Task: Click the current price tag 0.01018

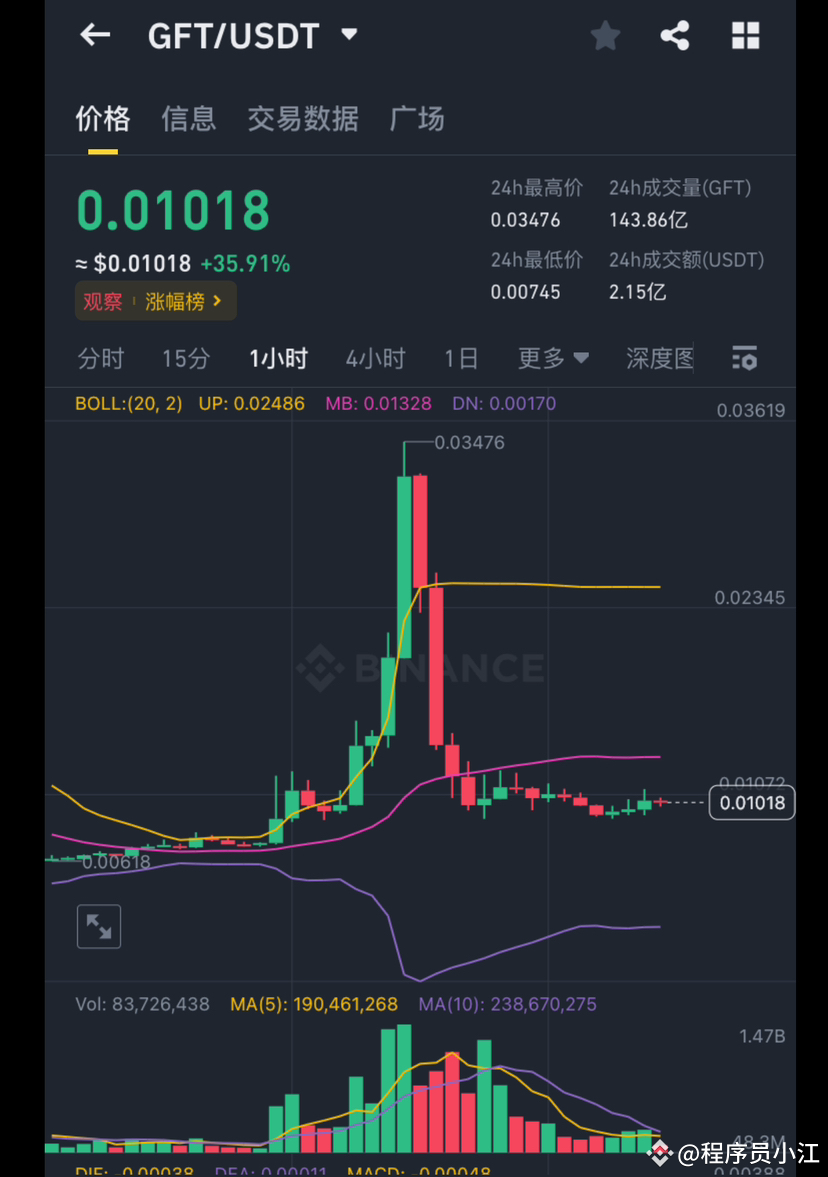Action: coord(751,802)
